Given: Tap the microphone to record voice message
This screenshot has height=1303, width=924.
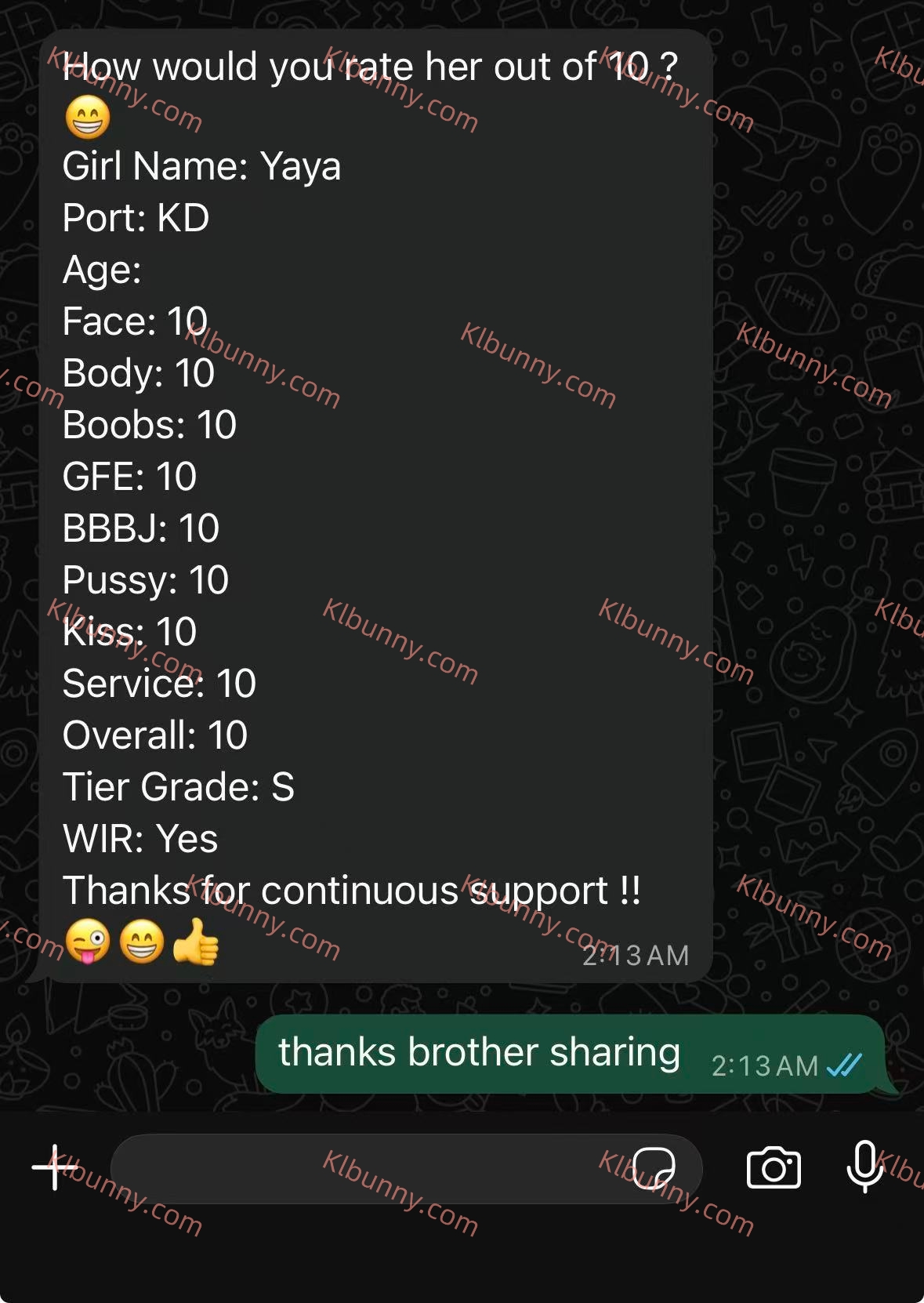Looking at the screenshot, I should coord(864,1167).
